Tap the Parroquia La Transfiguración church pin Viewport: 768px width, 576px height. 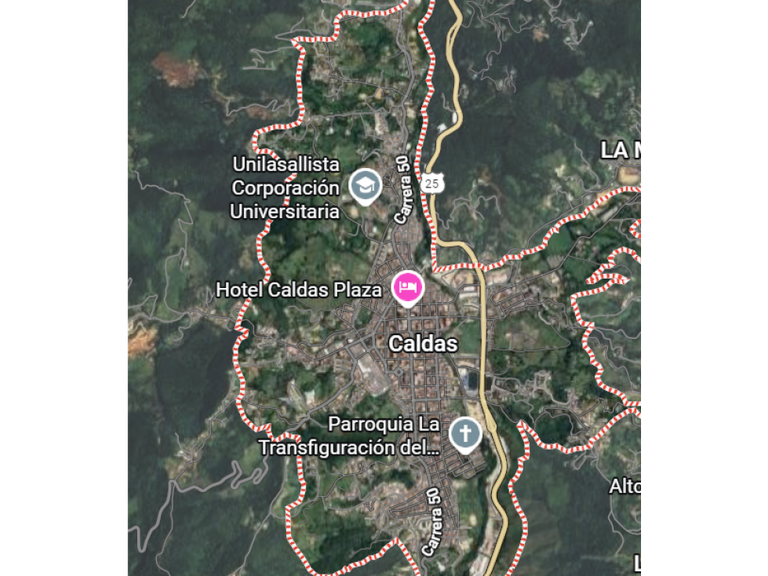464,433
